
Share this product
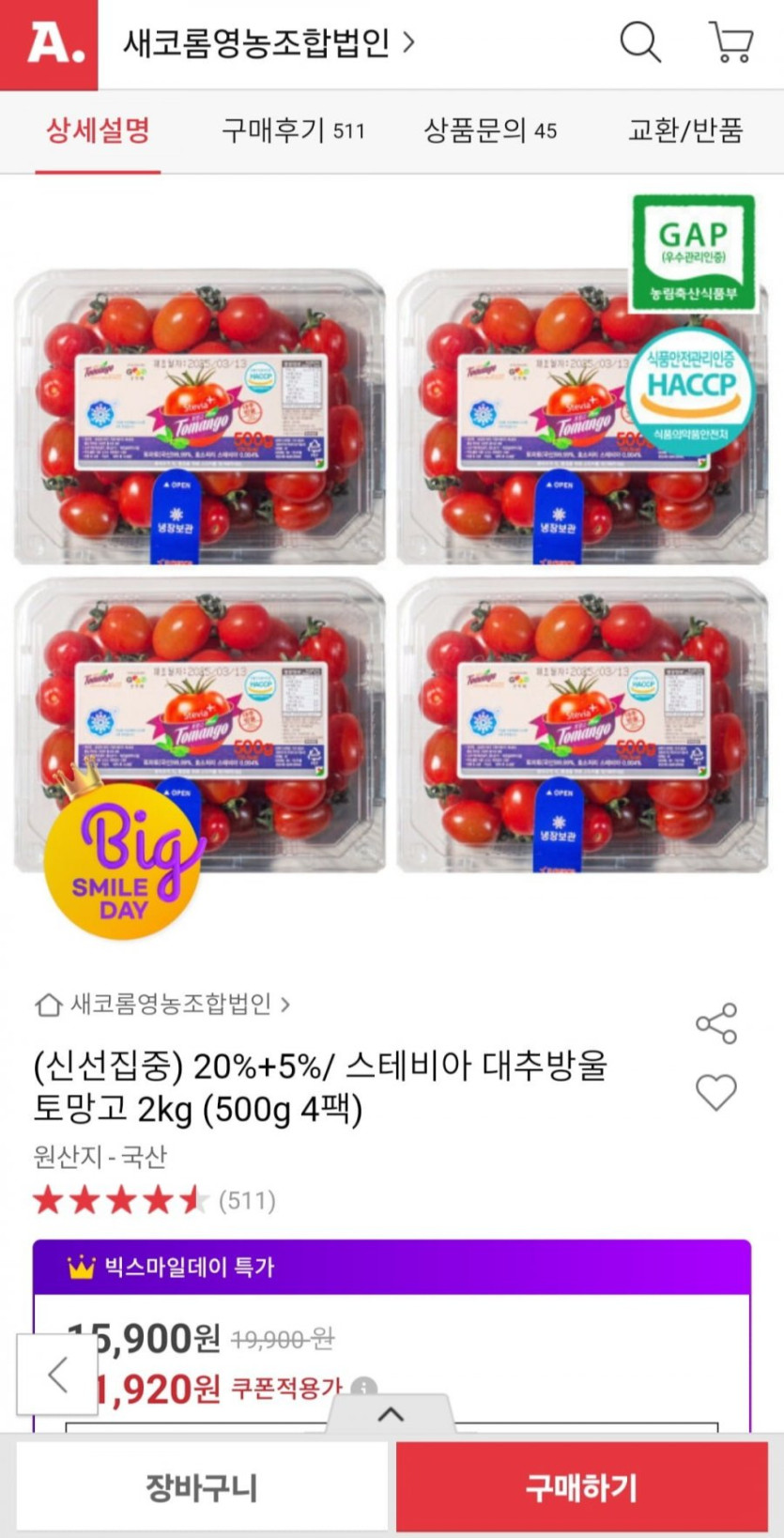pos(716,1023)
